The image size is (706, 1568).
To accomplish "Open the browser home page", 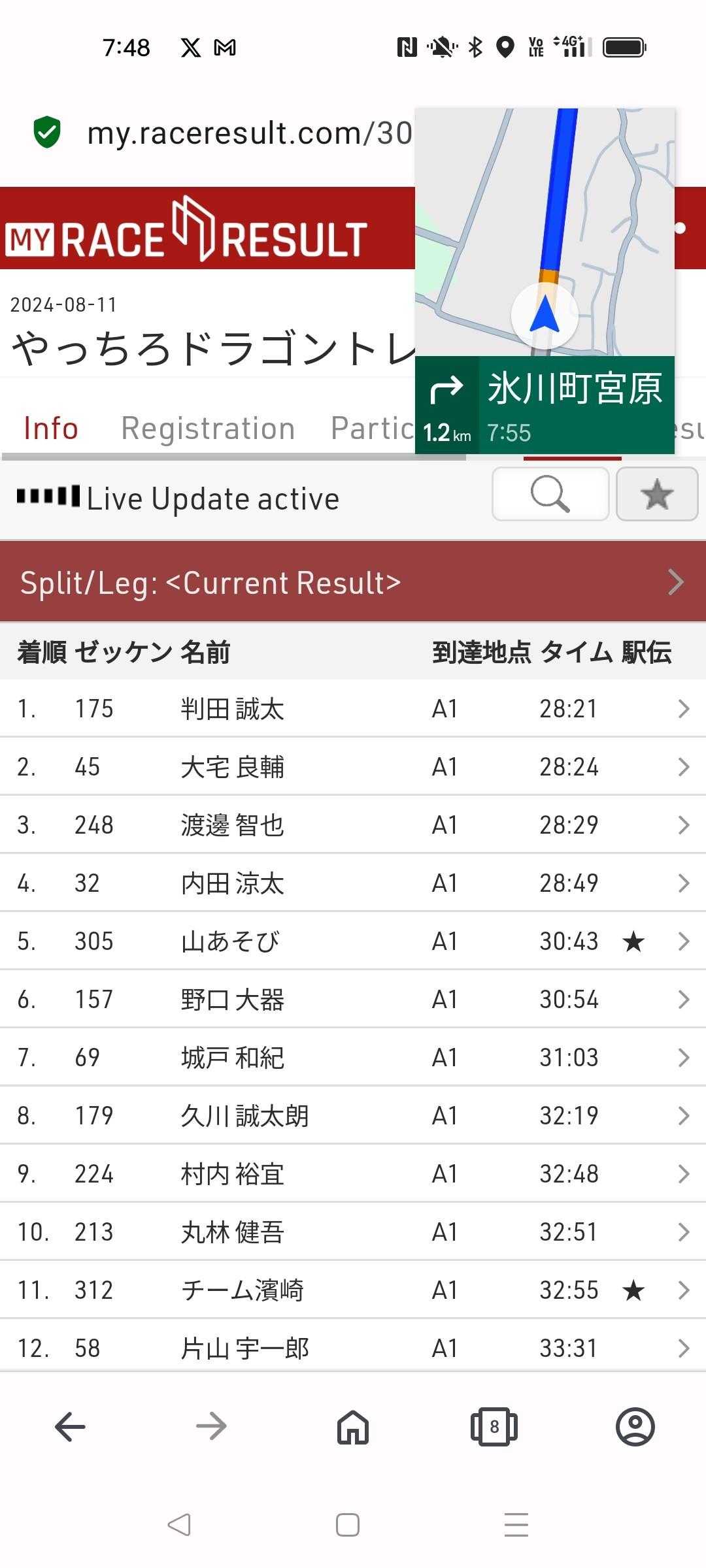I will coord(353,1426).
